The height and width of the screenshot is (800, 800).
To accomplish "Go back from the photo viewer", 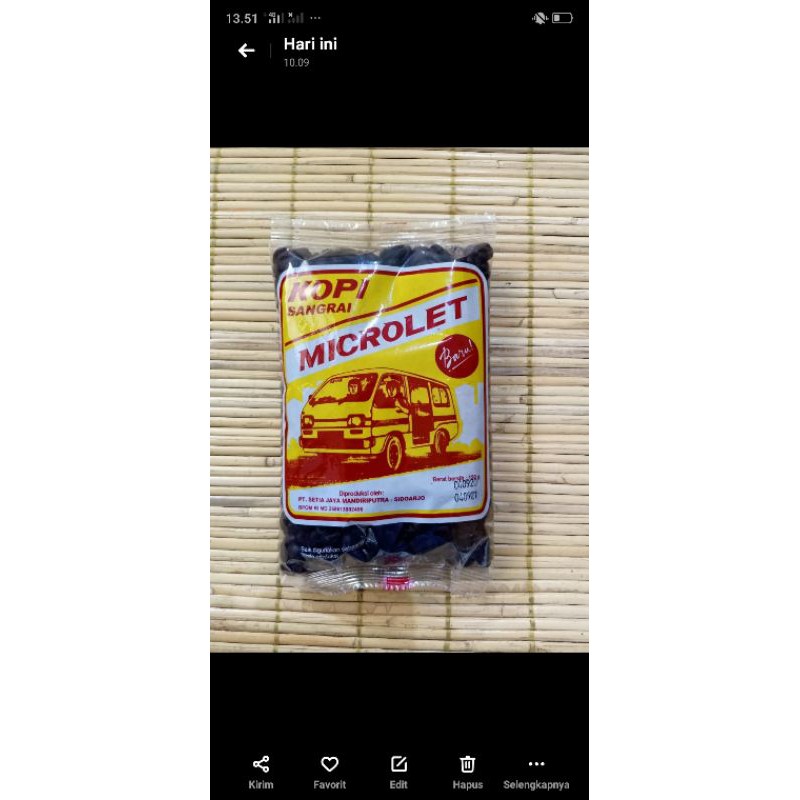I will coord(246,51).
